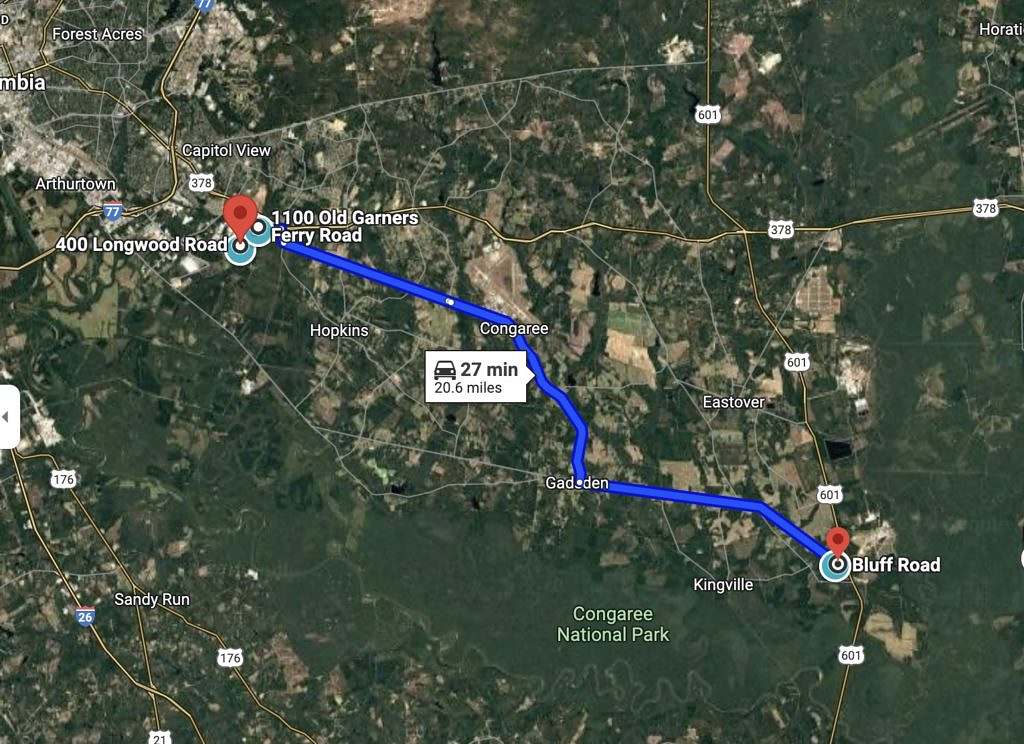Expand the collapsed side panel arrow
The image size is (1024, 744).
8,416
